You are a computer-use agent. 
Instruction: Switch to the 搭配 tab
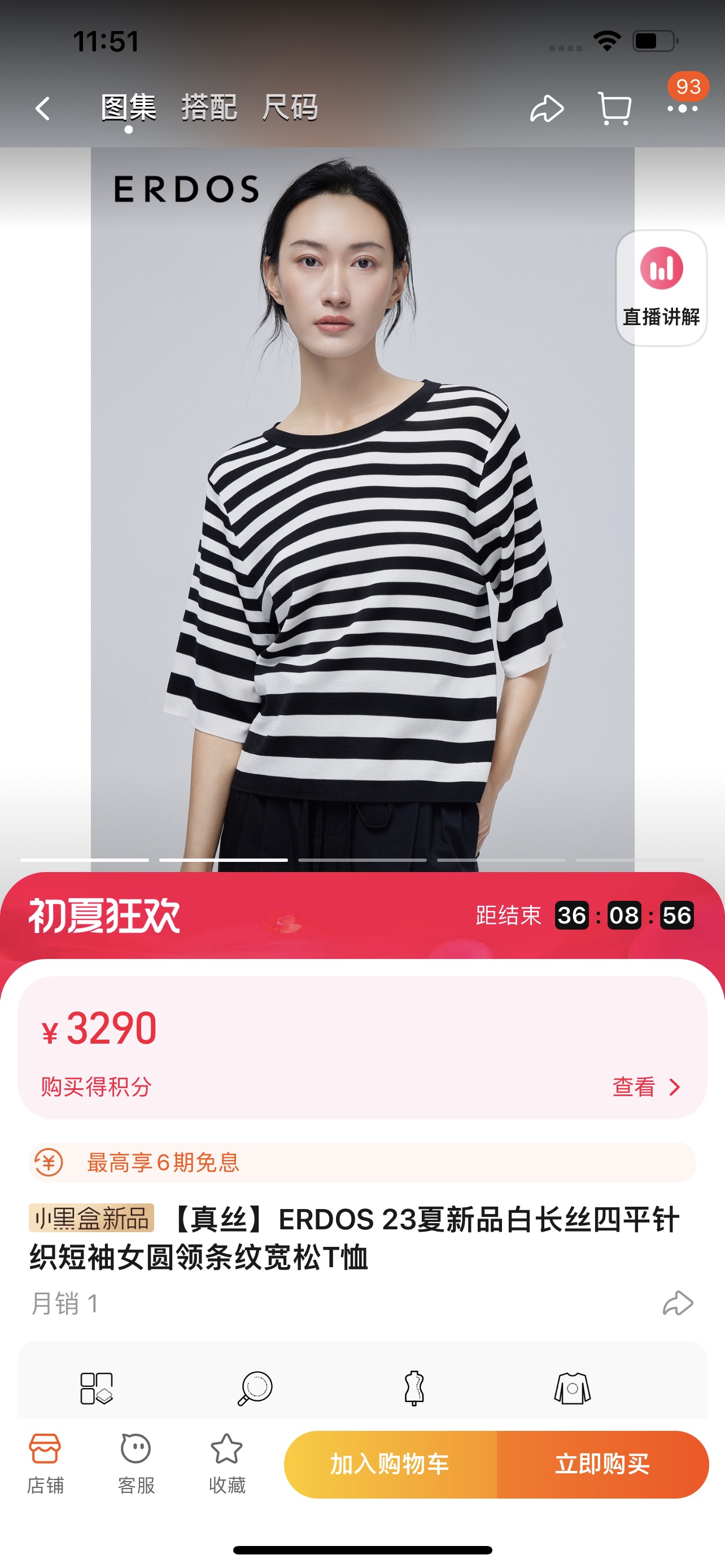(x=209, y=108)
